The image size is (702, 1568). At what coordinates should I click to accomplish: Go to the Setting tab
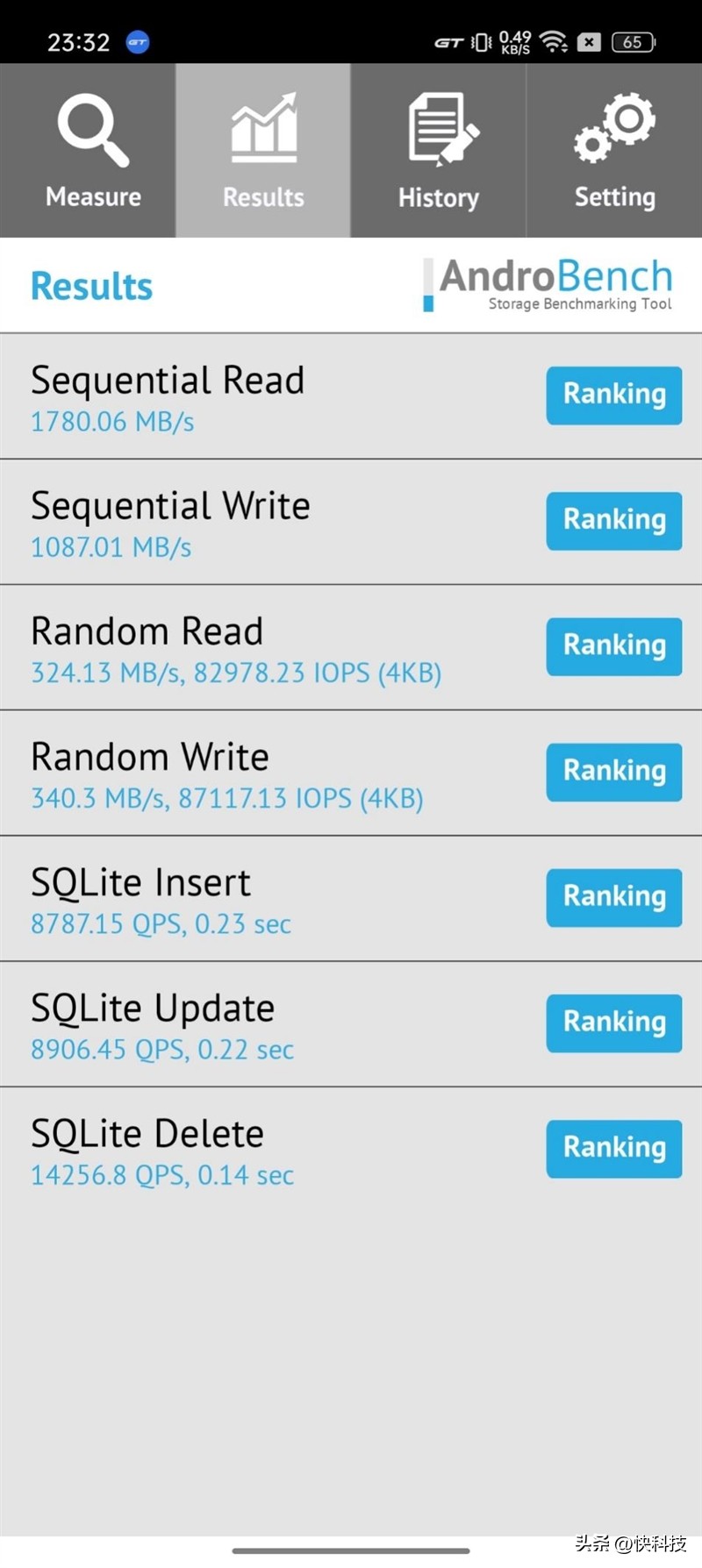coord(614,151)
